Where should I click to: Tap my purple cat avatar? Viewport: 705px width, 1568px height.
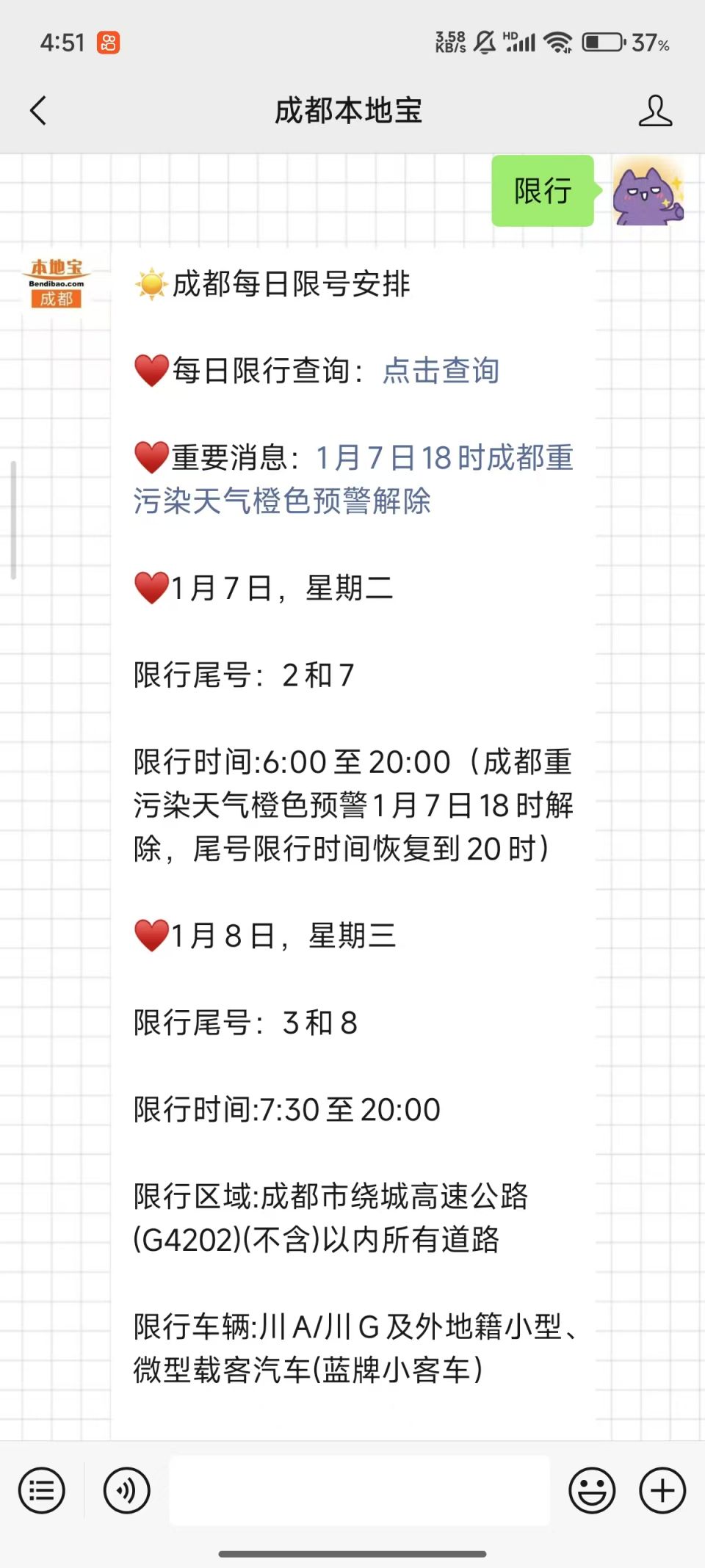click(x=648, y=192)
